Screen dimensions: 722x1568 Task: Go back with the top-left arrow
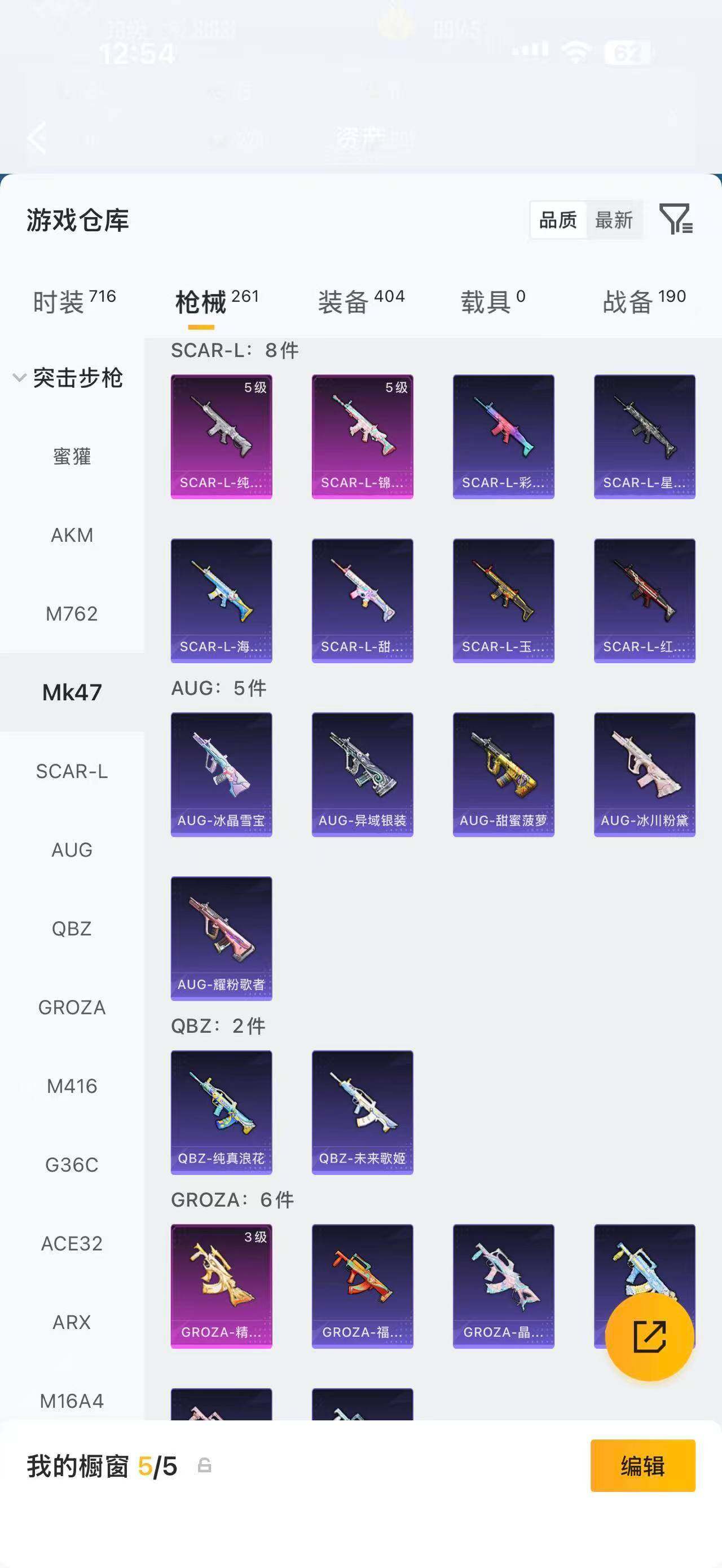point(37,138)
